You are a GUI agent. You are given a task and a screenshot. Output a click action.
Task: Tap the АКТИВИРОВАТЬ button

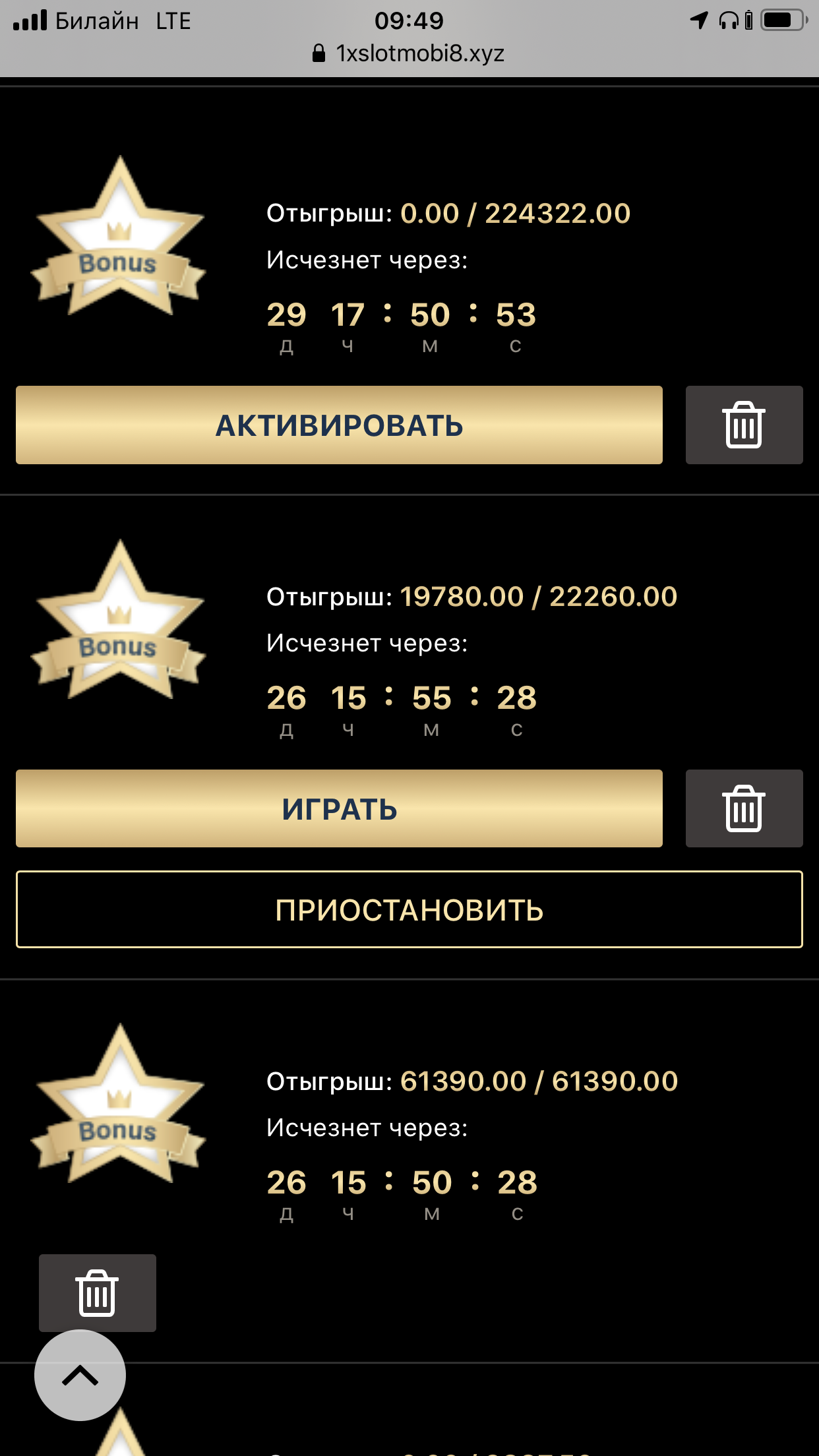point(339,425)
